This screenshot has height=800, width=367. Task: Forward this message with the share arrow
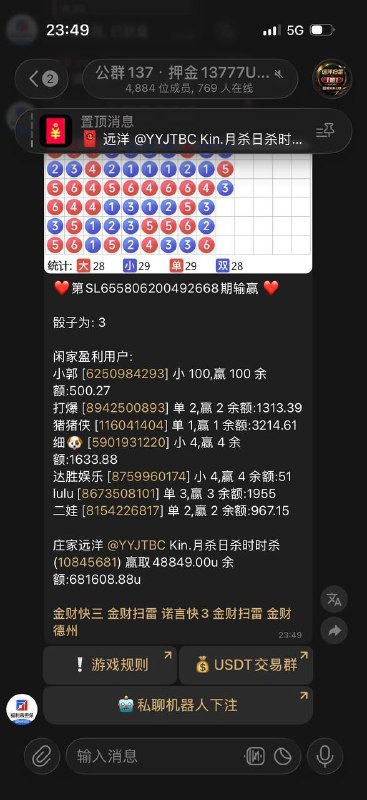(334, 631)
